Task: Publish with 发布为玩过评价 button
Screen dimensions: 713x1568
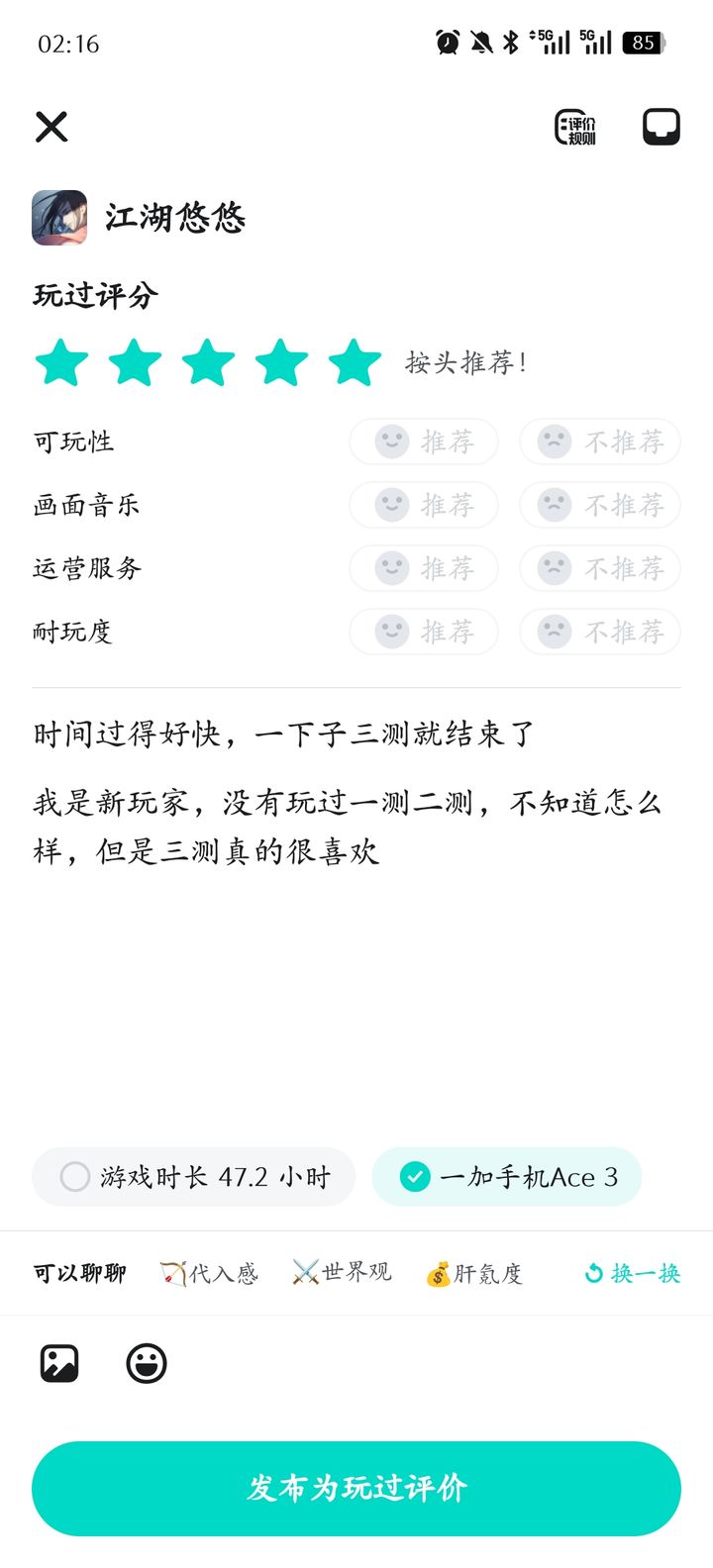Action: point(356,1488)
